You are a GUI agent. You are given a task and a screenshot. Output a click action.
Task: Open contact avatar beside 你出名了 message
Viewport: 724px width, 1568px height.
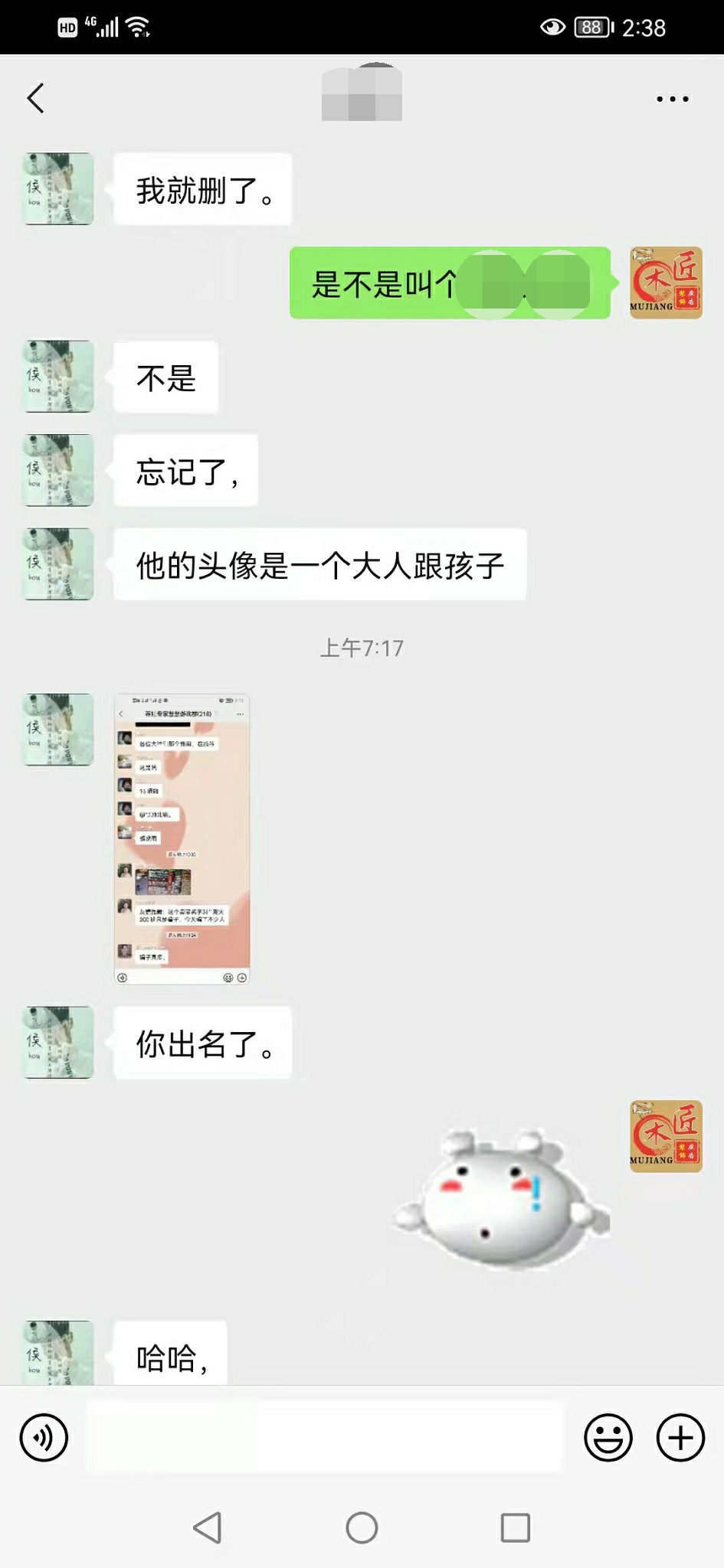[x=59, y=1042]
